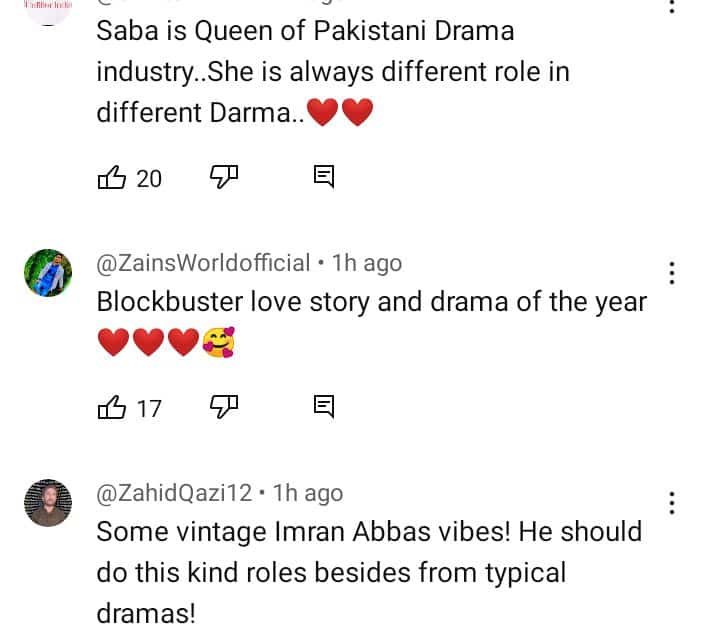Viewport: 720px width, 635px height.
Task: Dislike the Saba is Queen comment
Action: (221, 178)
